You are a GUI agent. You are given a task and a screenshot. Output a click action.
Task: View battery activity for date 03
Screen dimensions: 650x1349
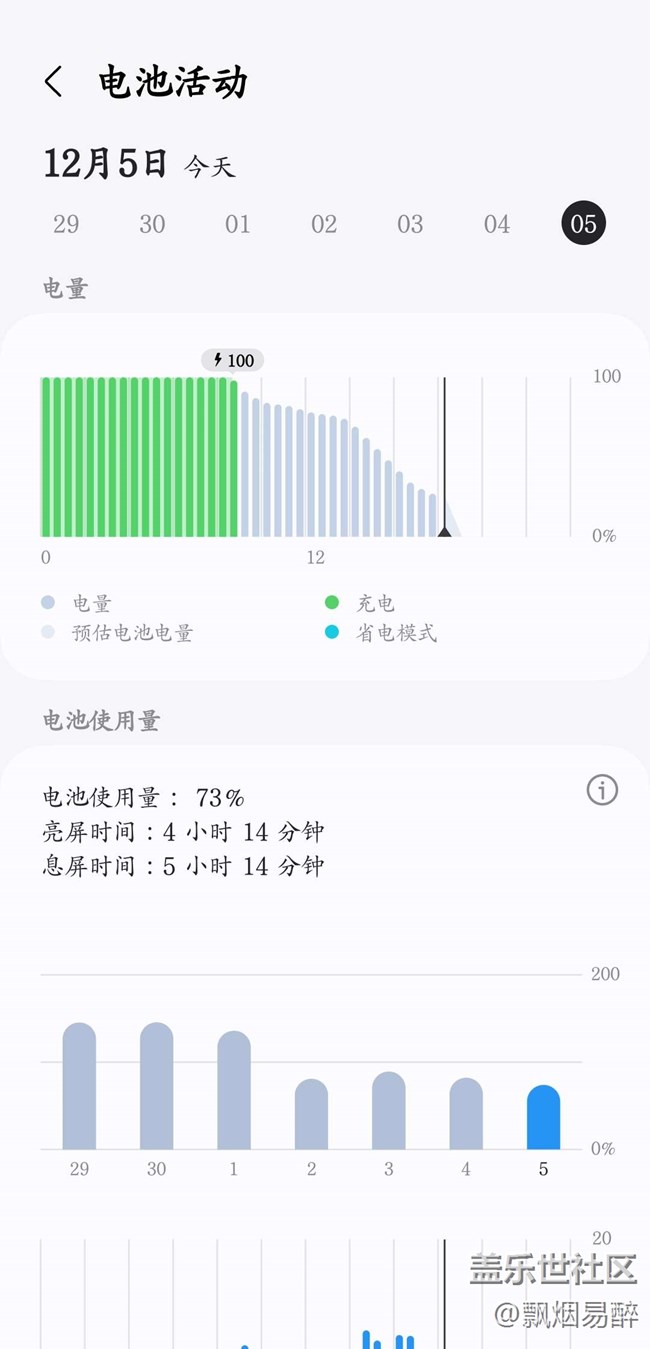pos(410,224)
